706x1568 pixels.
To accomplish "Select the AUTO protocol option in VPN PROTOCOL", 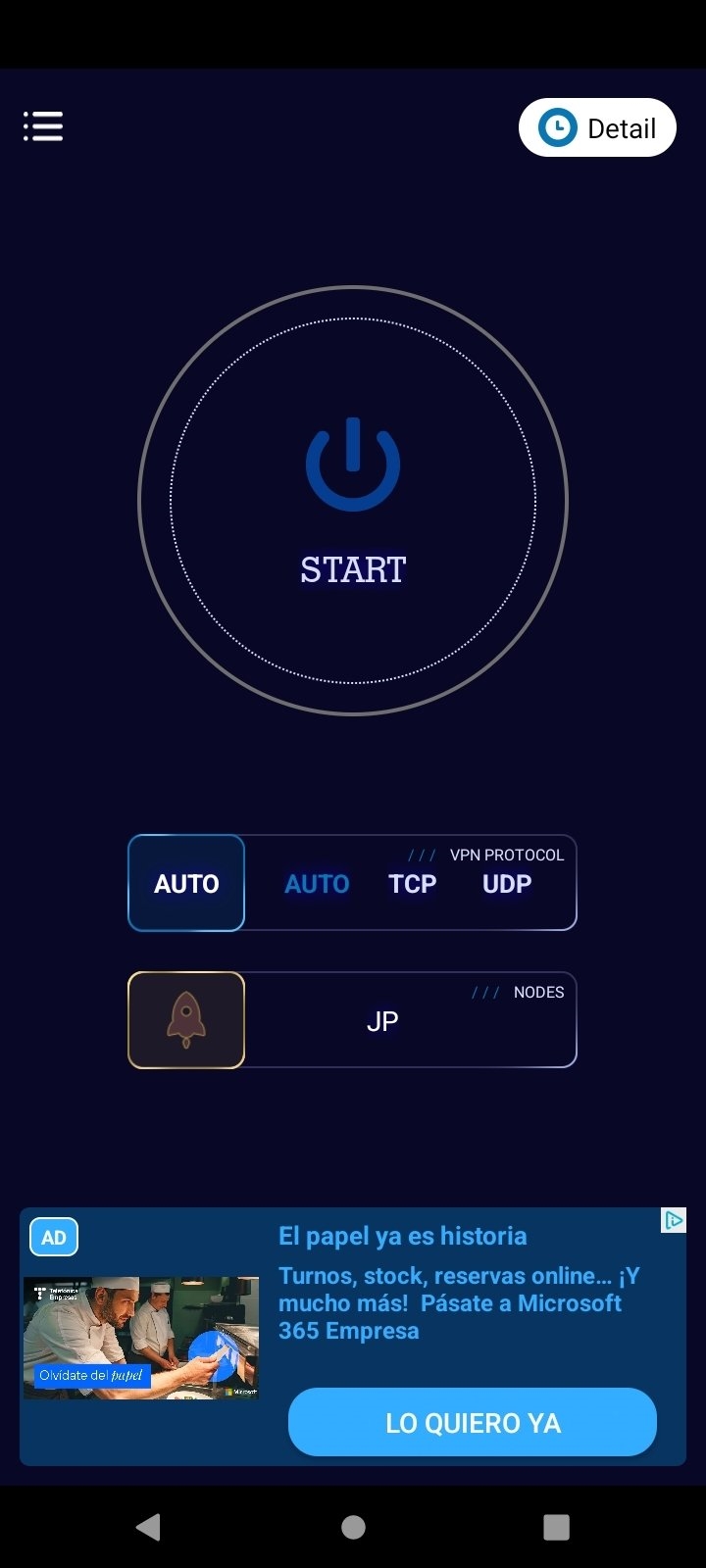I will 317,884.
